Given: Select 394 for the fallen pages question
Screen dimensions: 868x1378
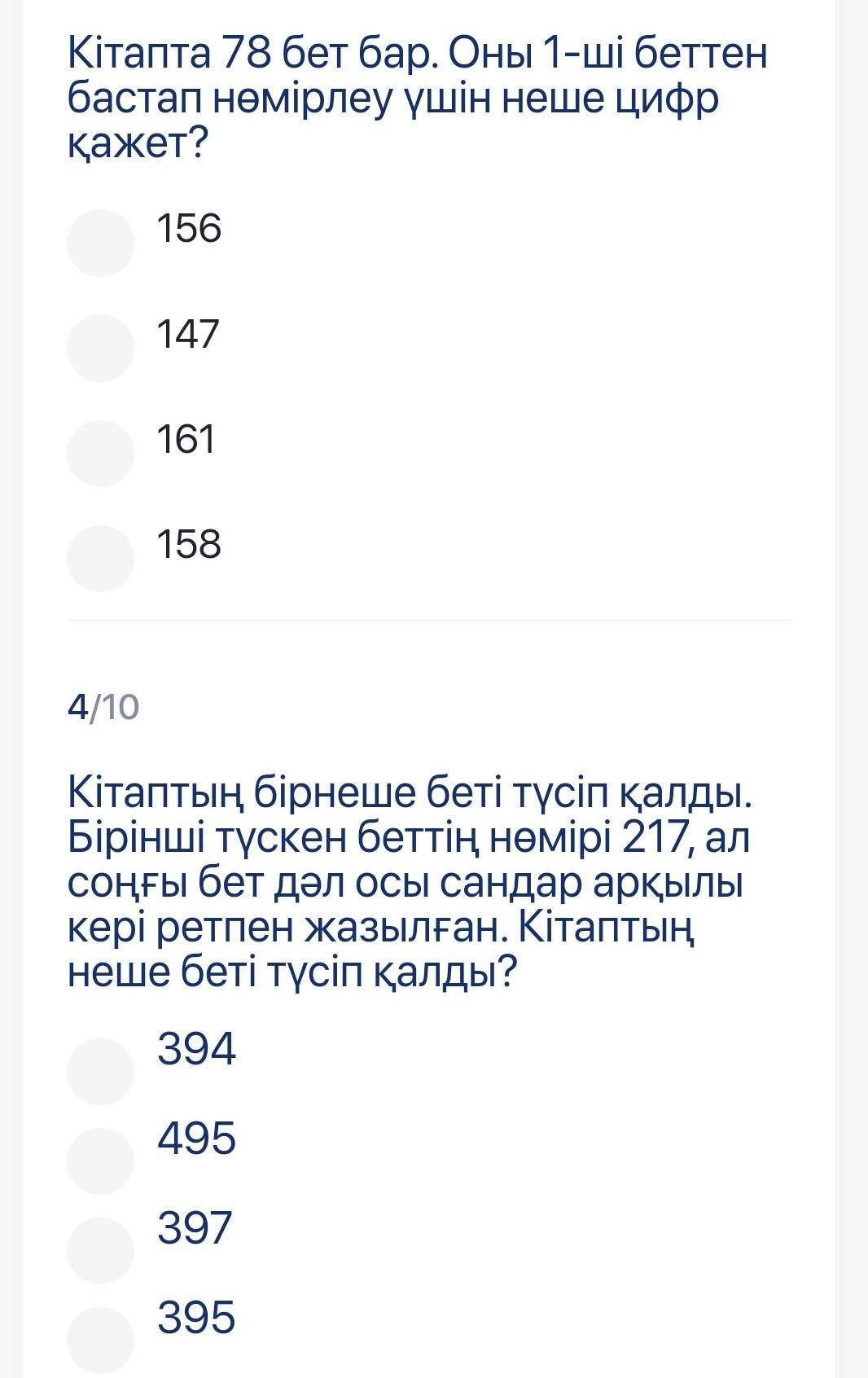Looking at the screenshot, I should pos(100,1072).
